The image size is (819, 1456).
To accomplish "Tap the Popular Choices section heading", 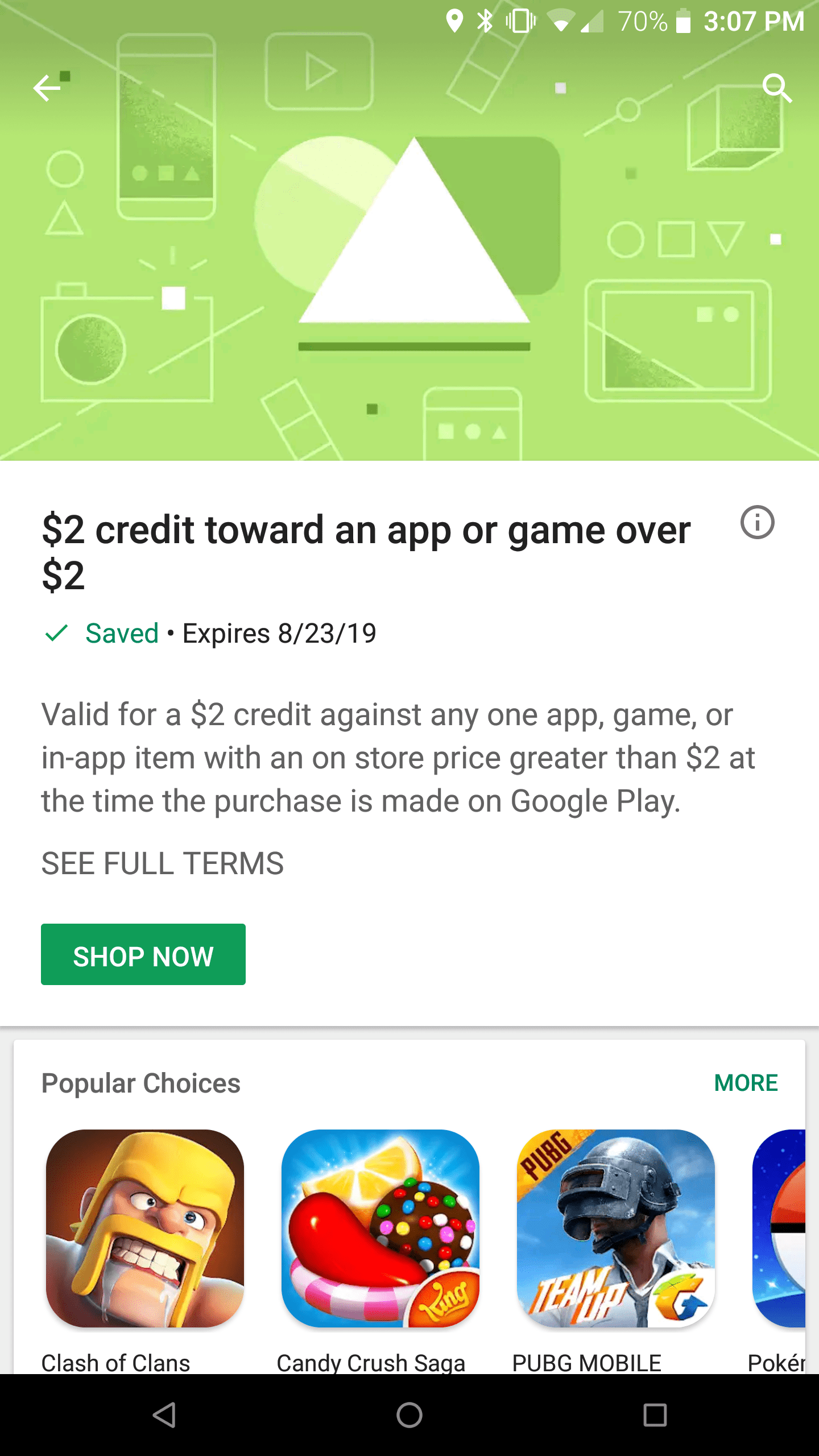I will tap(140, 1083).
